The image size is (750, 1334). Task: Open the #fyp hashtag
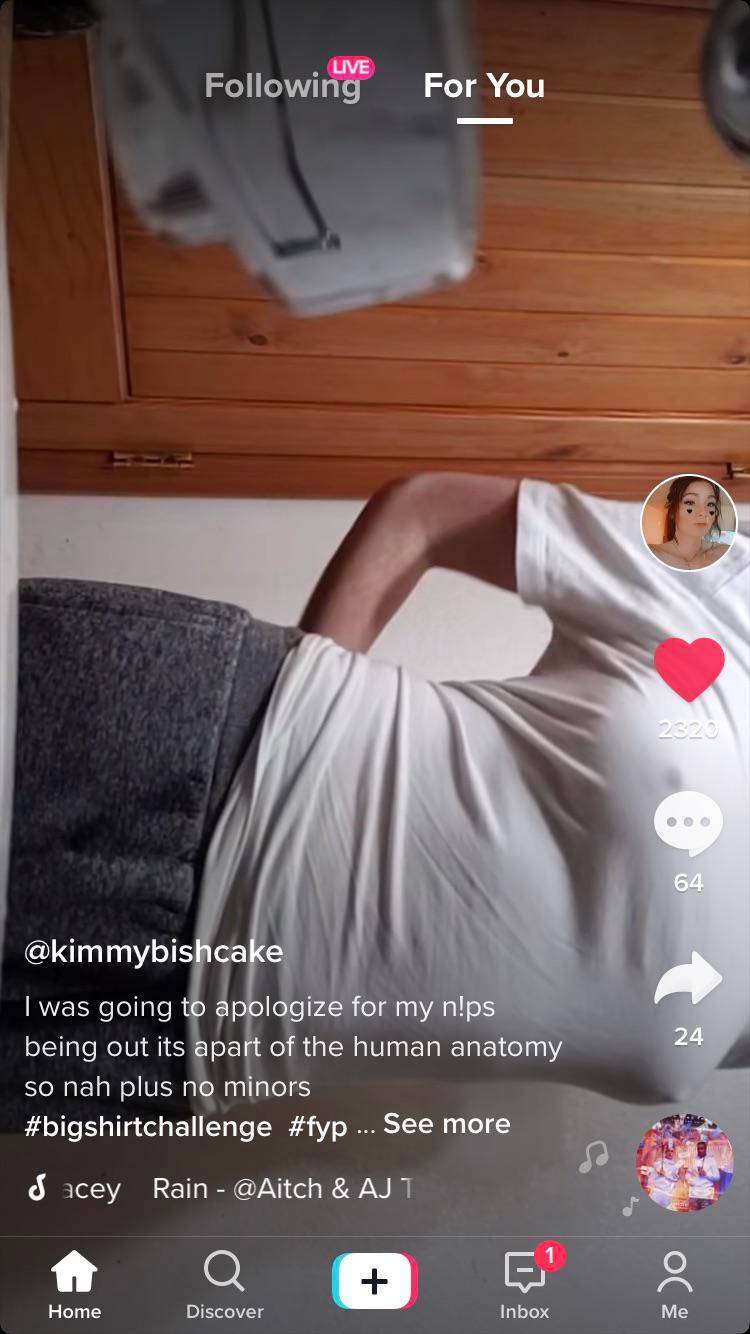pos(318,1126)
